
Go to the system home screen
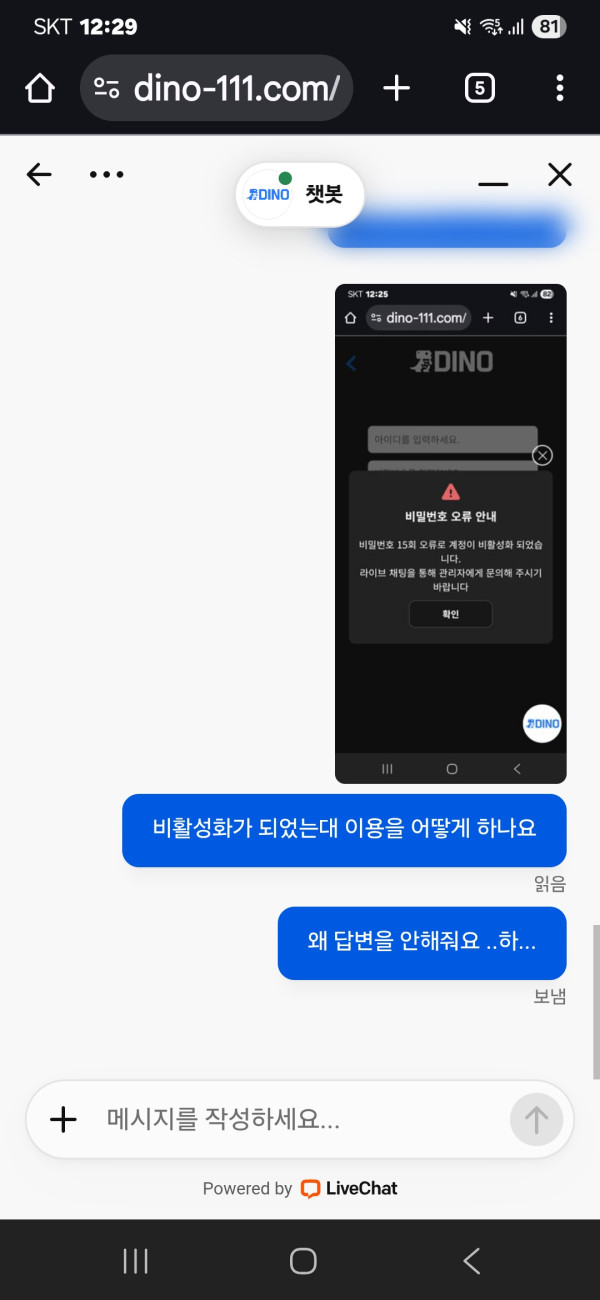click(x=303, y=1261)
